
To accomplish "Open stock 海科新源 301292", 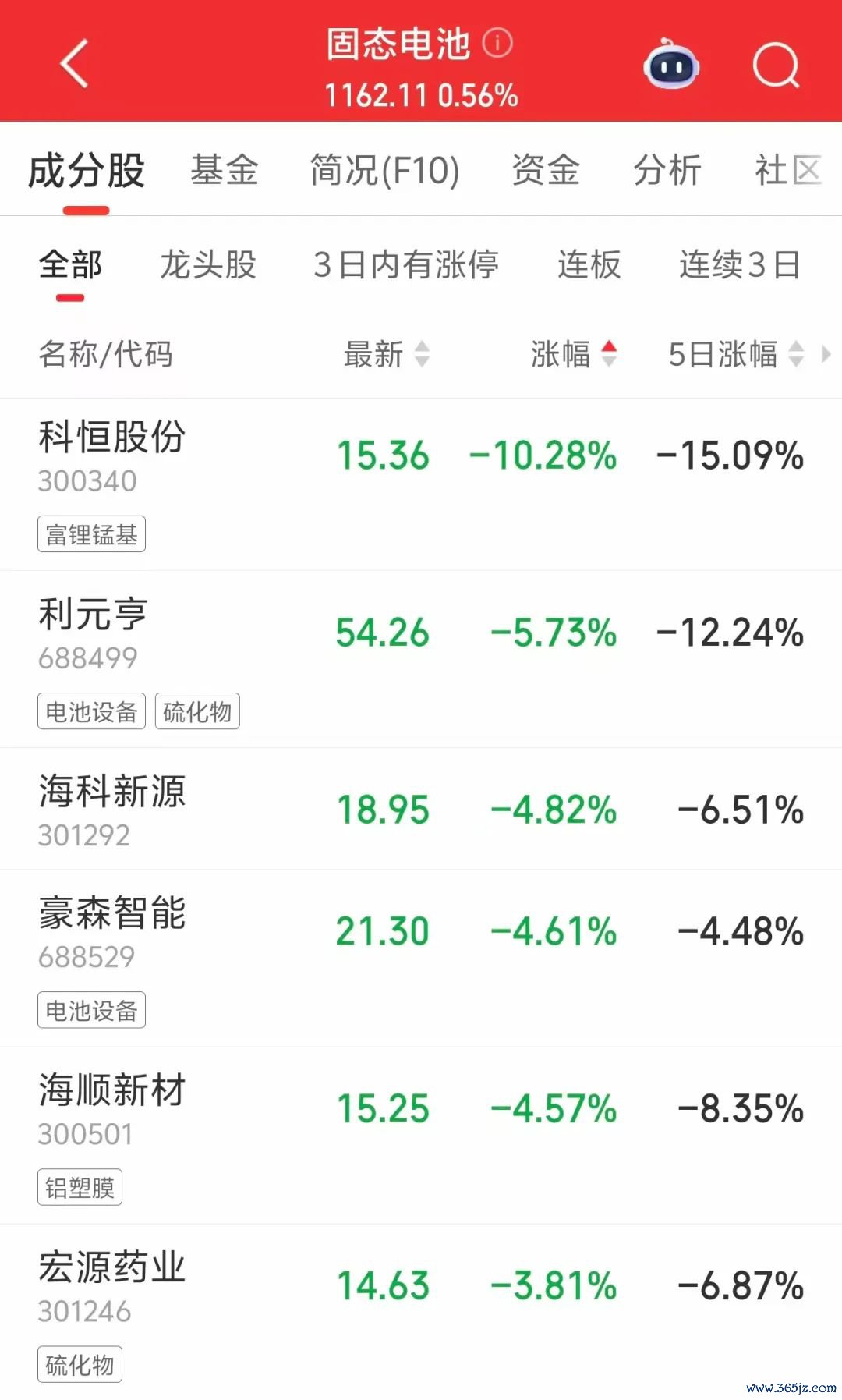I will click(421, 809).
